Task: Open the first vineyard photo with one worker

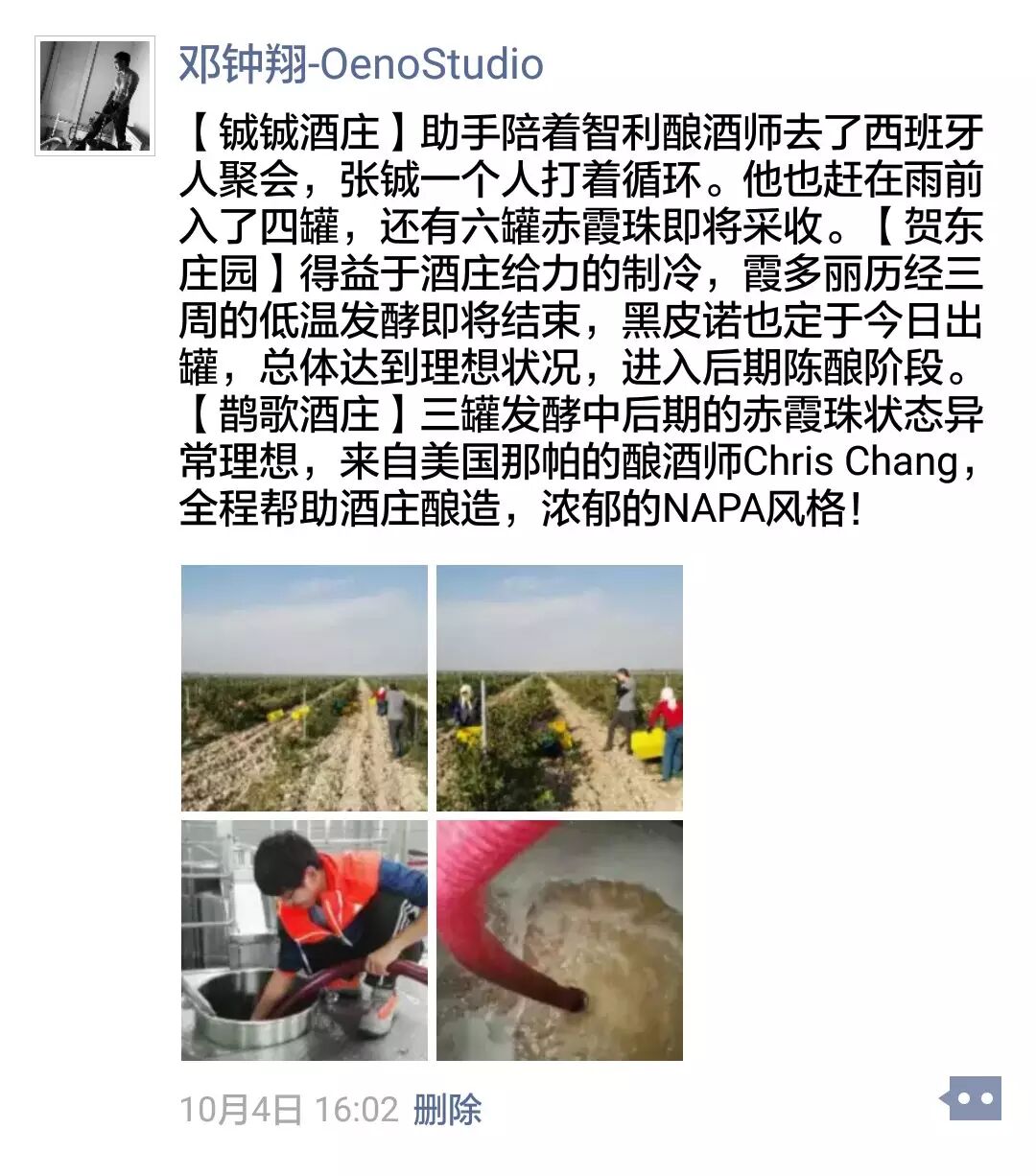Action: coord(304,688)
